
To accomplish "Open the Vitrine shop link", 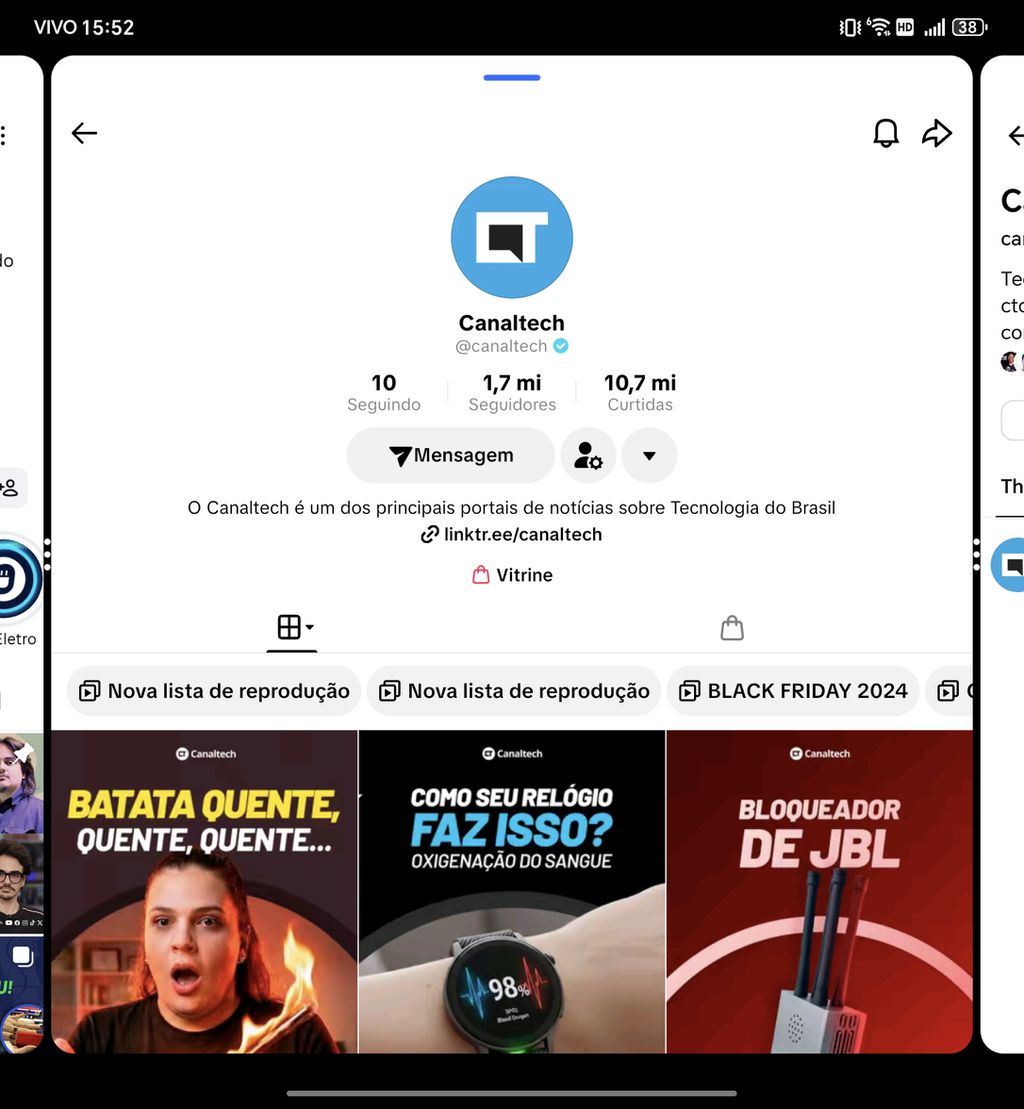I will coord(512,575).
